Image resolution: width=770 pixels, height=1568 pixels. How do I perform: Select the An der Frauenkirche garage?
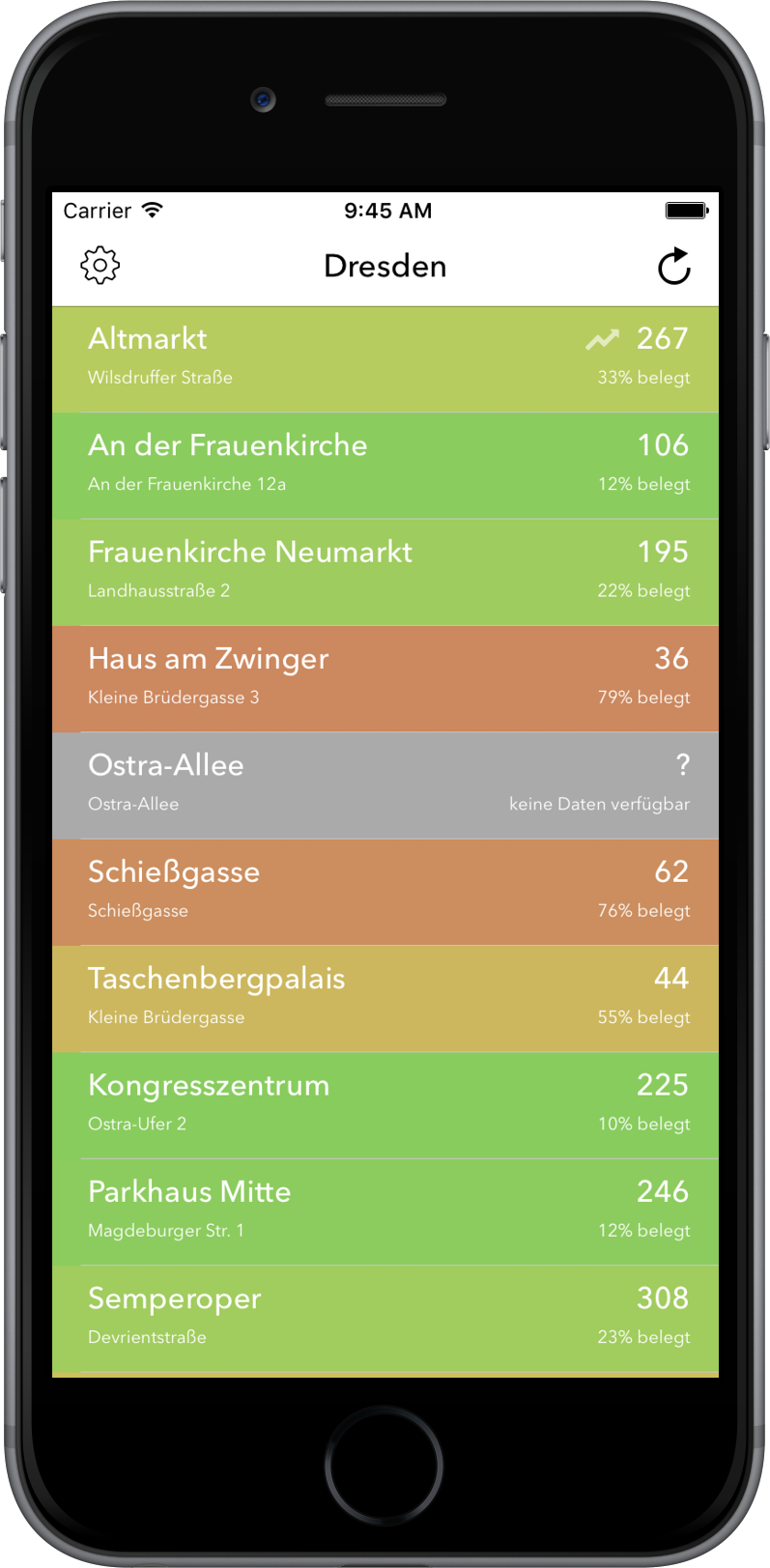click(385, 464)
